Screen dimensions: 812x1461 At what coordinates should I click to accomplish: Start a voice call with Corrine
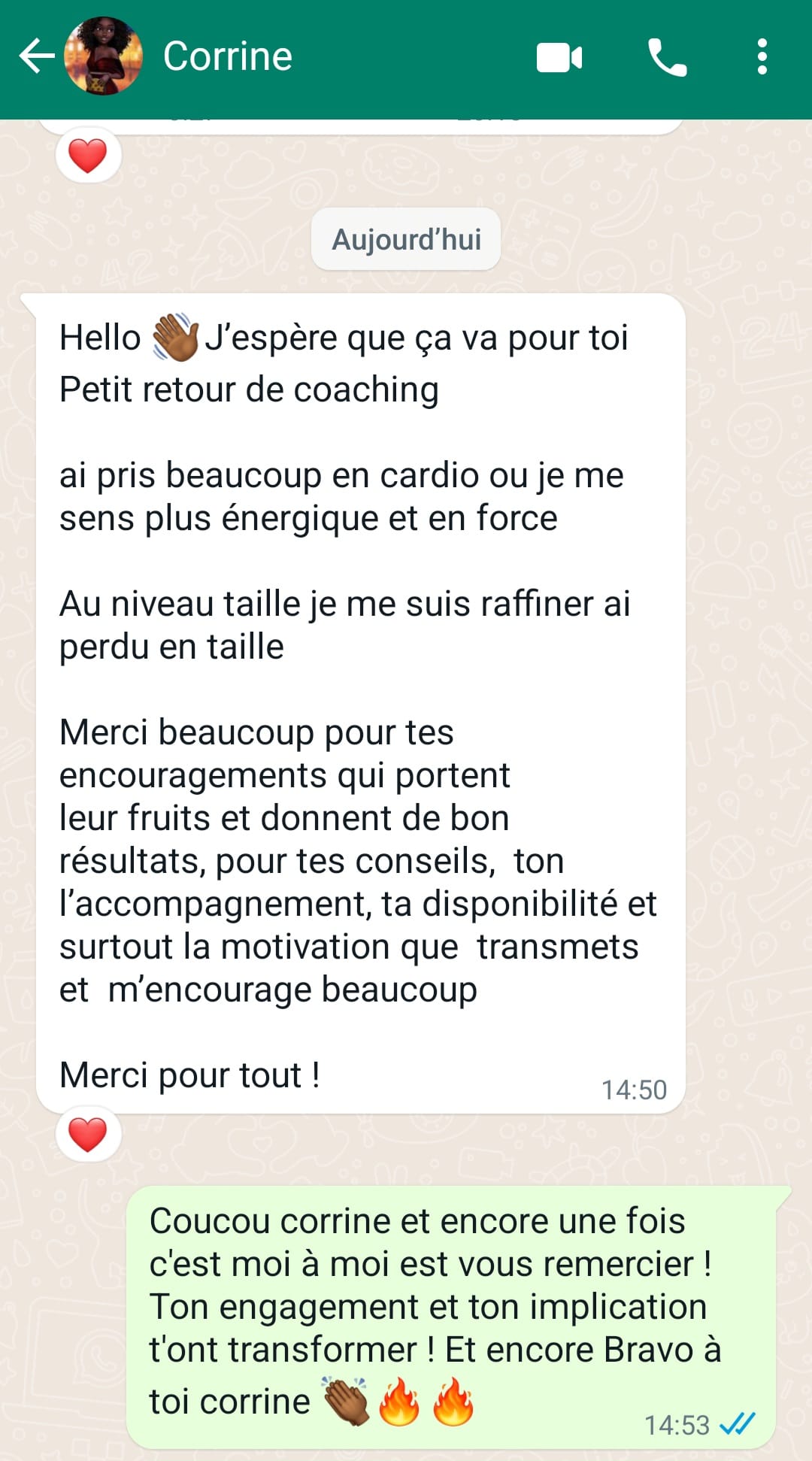pyautogui.click(x=668, y=58)
